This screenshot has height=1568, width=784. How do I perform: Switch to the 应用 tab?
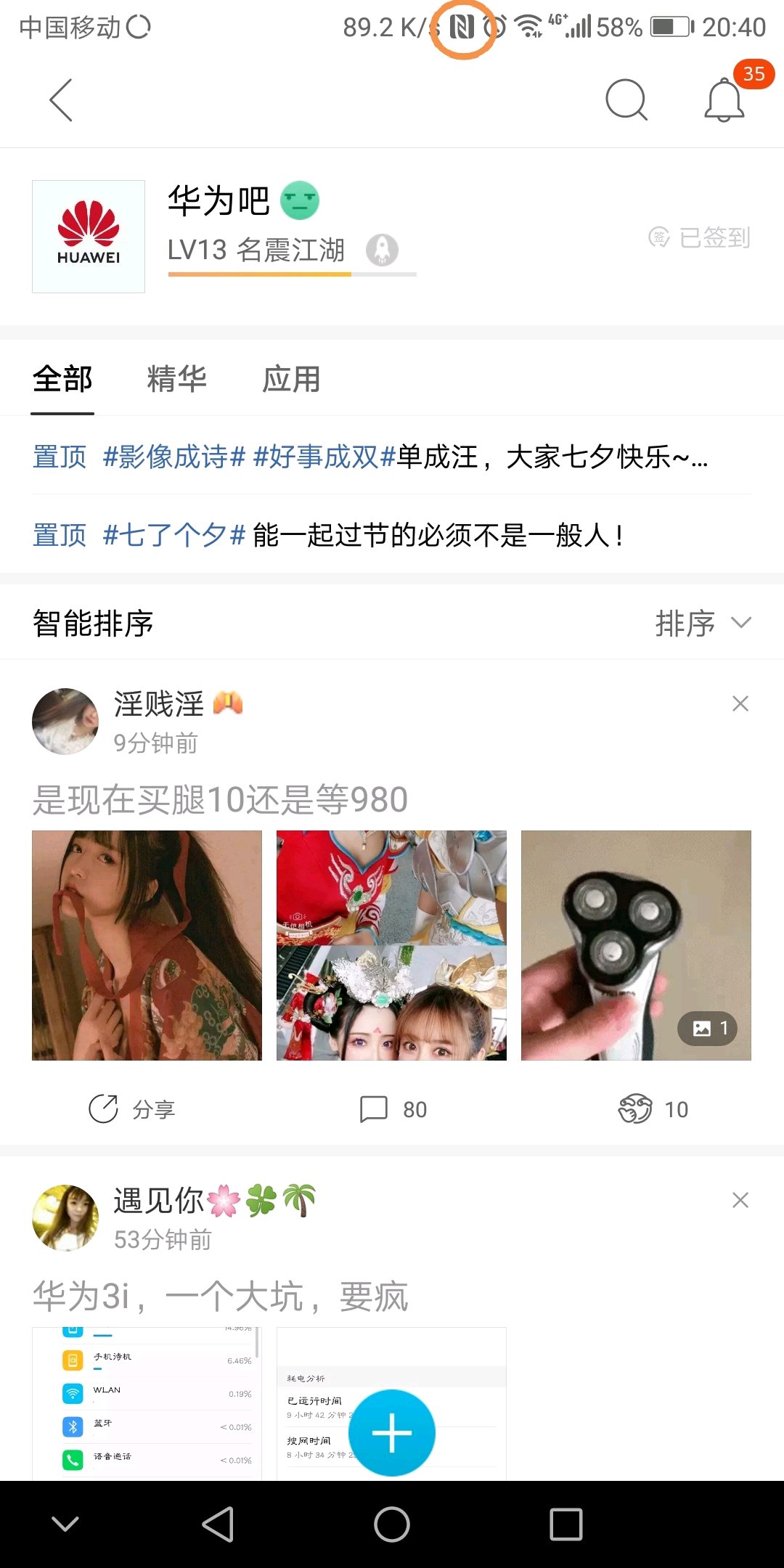pyautogui.click(x=291, y=379)
